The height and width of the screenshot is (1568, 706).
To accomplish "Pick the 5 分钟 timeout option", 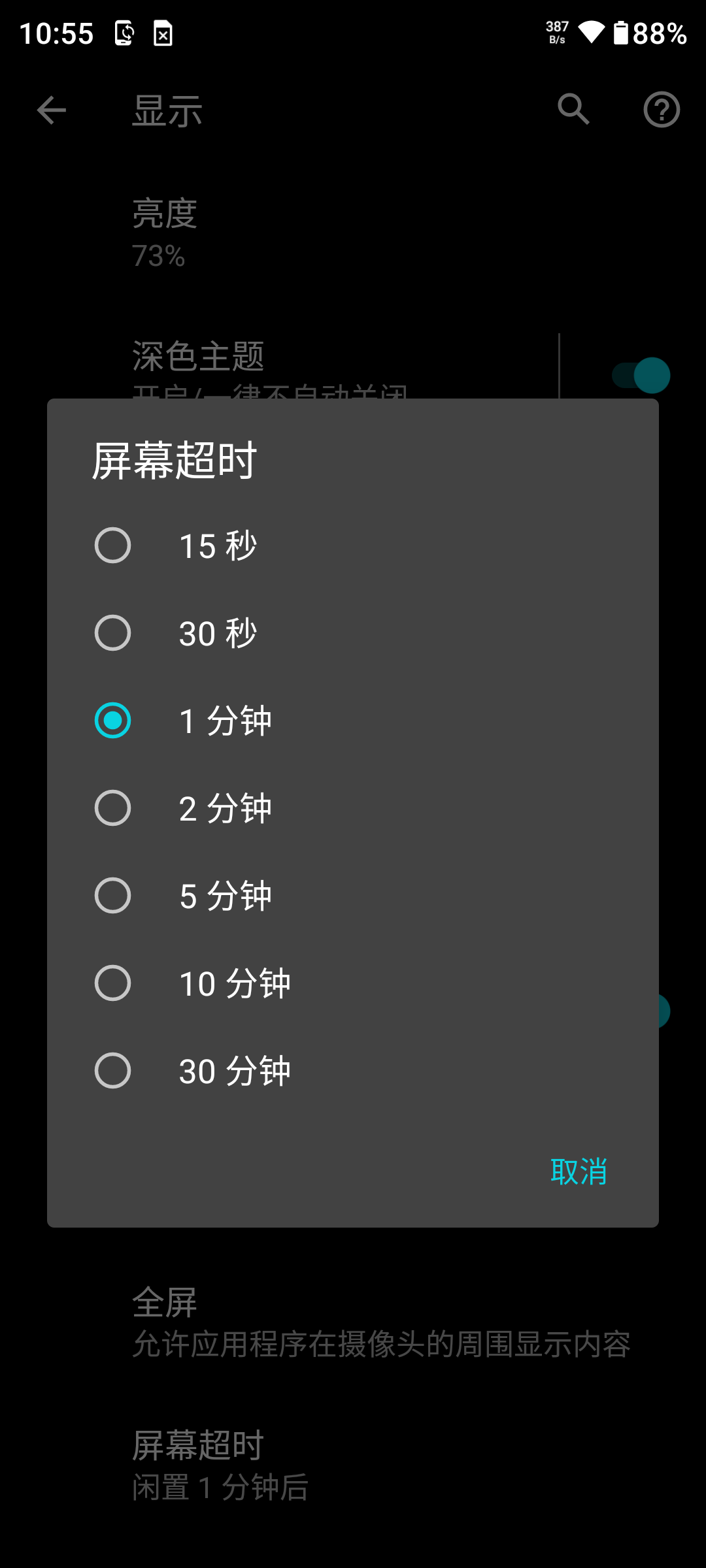I will point(353,896).
